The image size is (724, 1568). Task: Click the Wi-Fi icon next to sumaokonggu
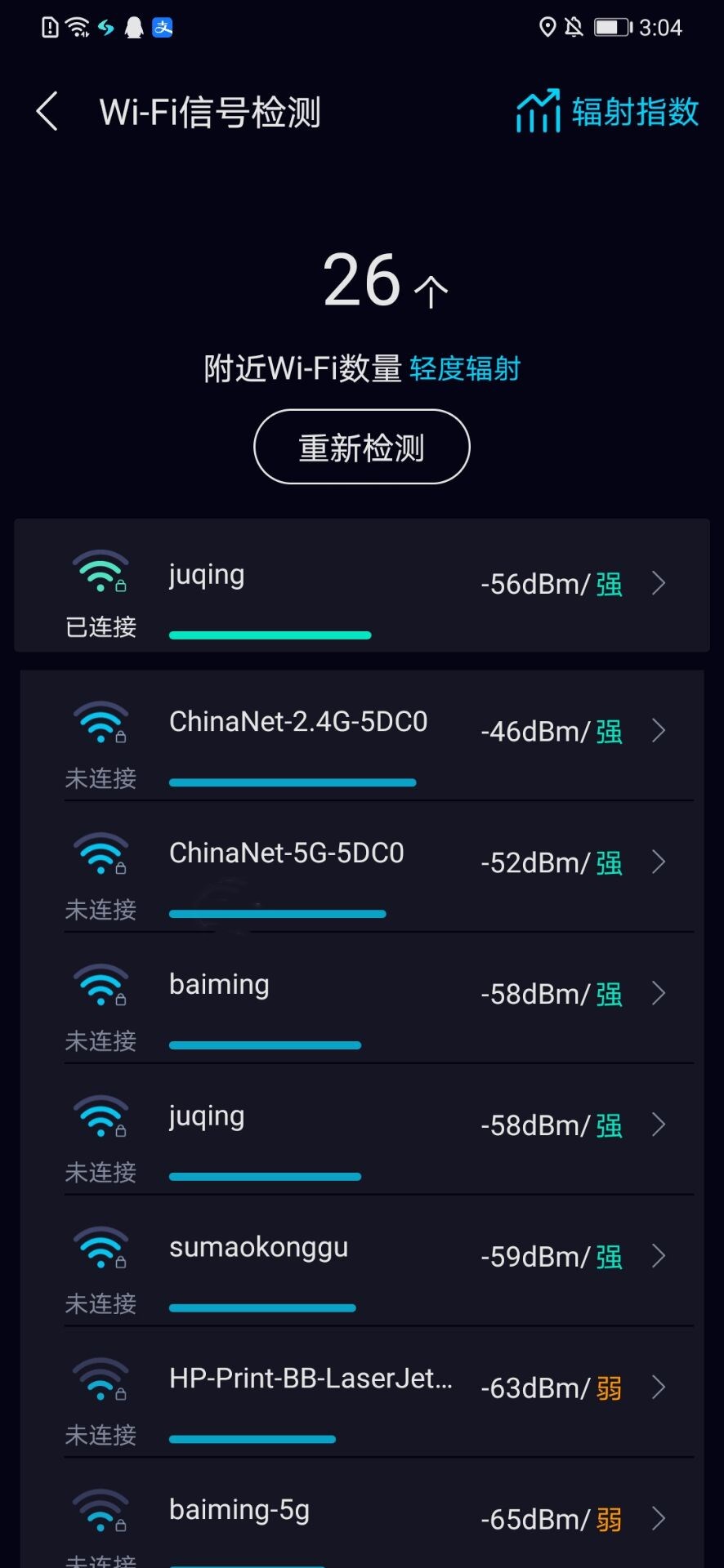pos(100,1246)
